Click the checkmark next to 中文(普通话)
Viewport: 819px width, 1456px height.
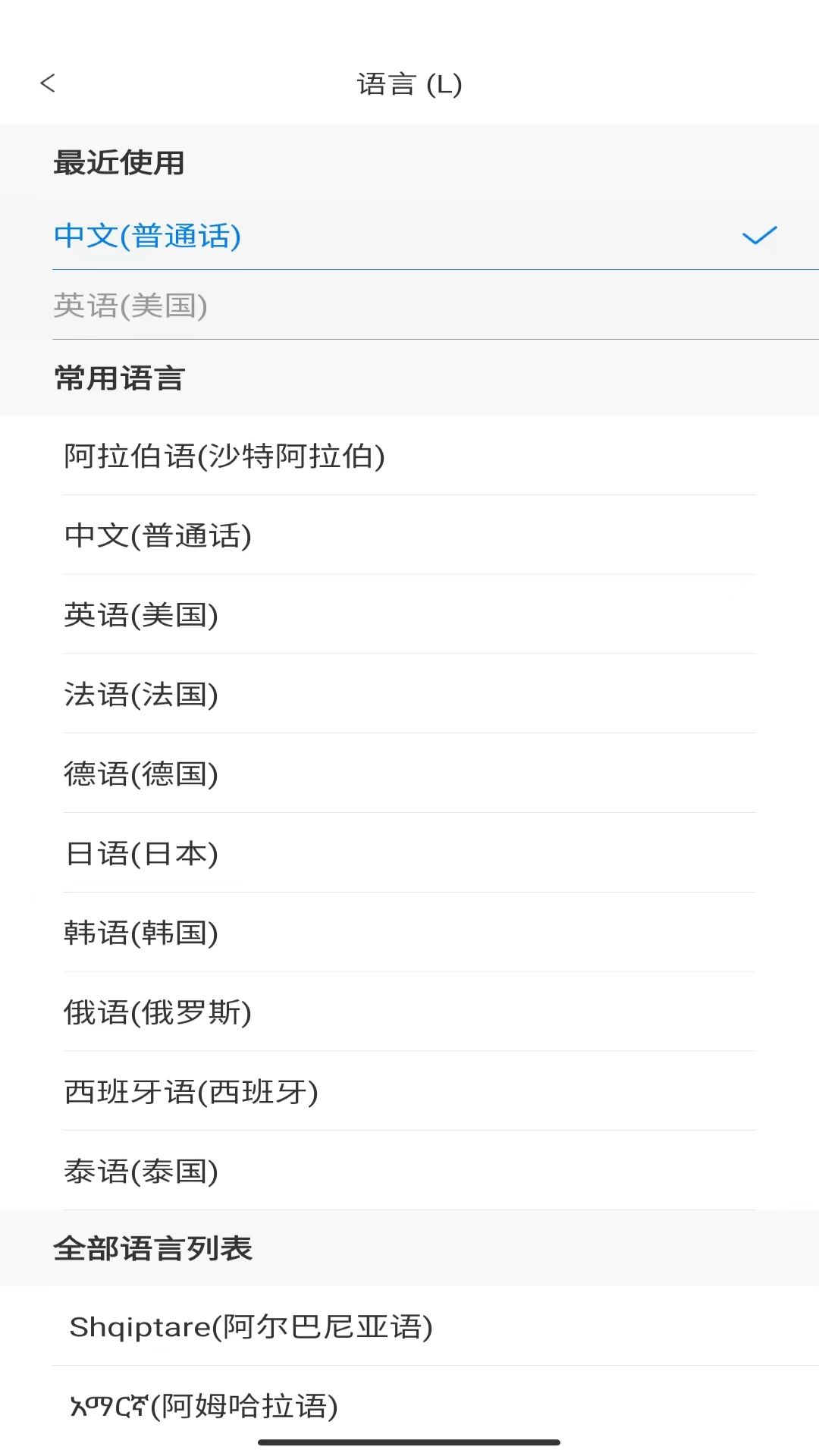pyautogui.click(x=758, y=235)
